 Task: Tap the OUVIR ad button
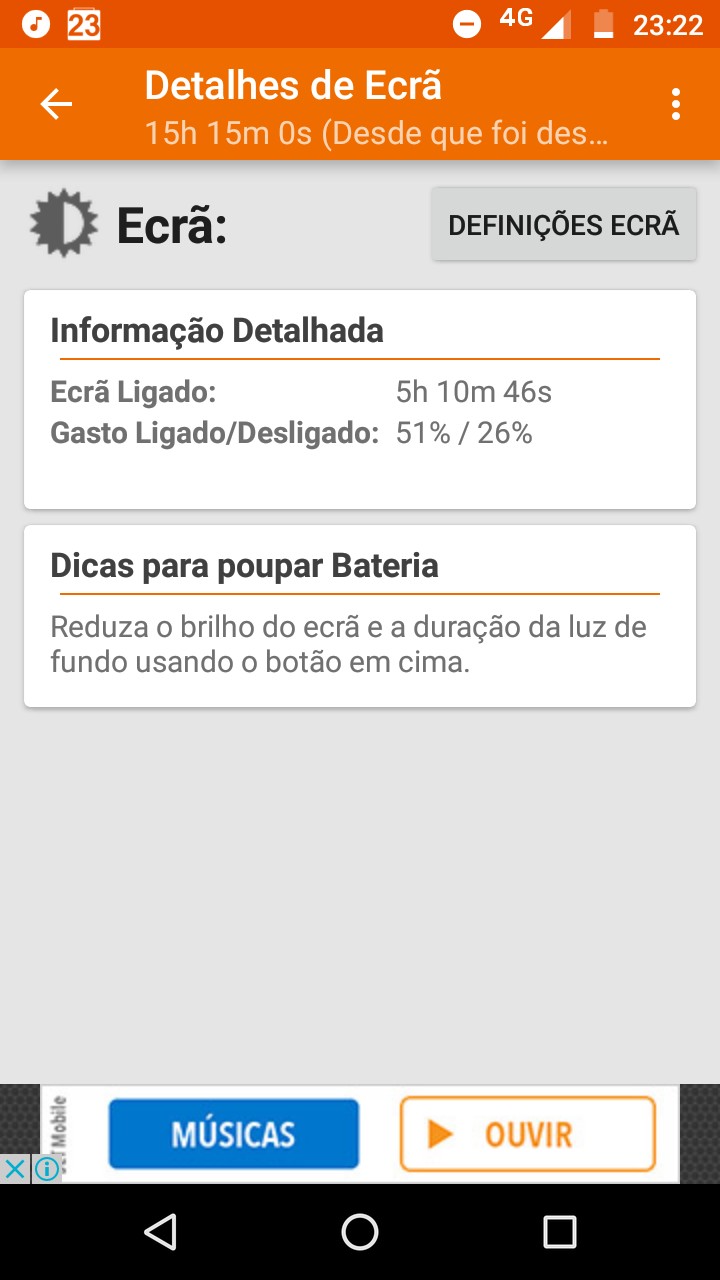528,1134
